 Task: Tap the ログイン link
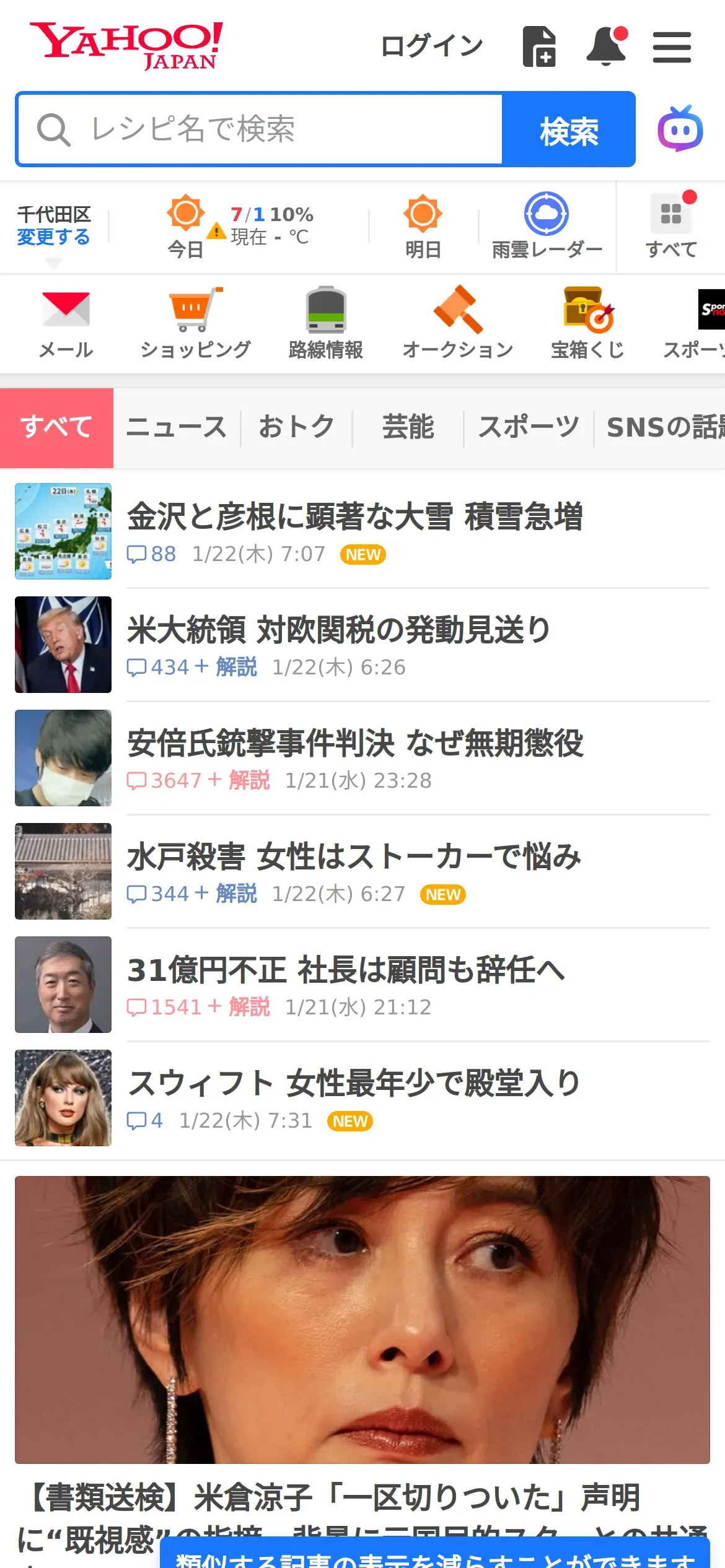tap(431, 46)
